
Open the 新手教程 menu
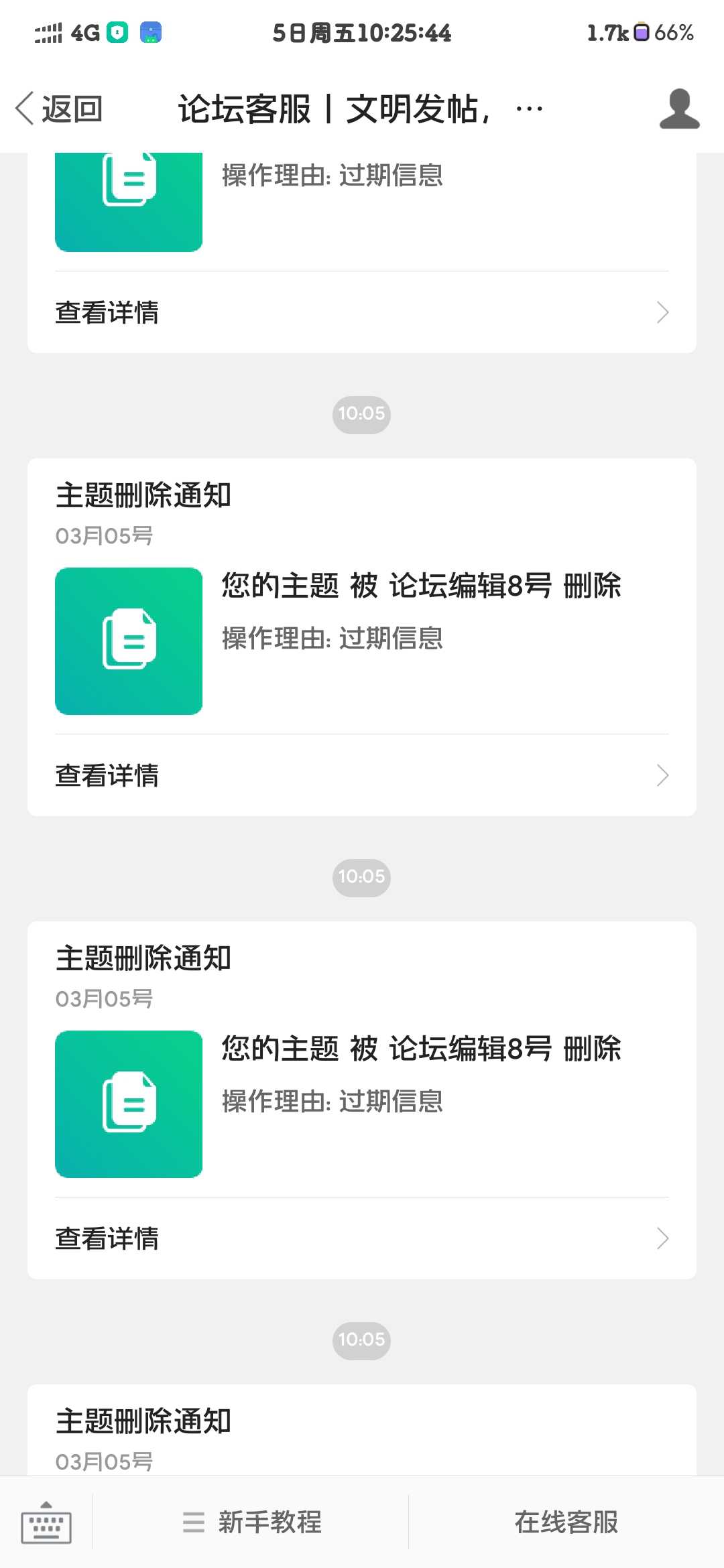251,1522
